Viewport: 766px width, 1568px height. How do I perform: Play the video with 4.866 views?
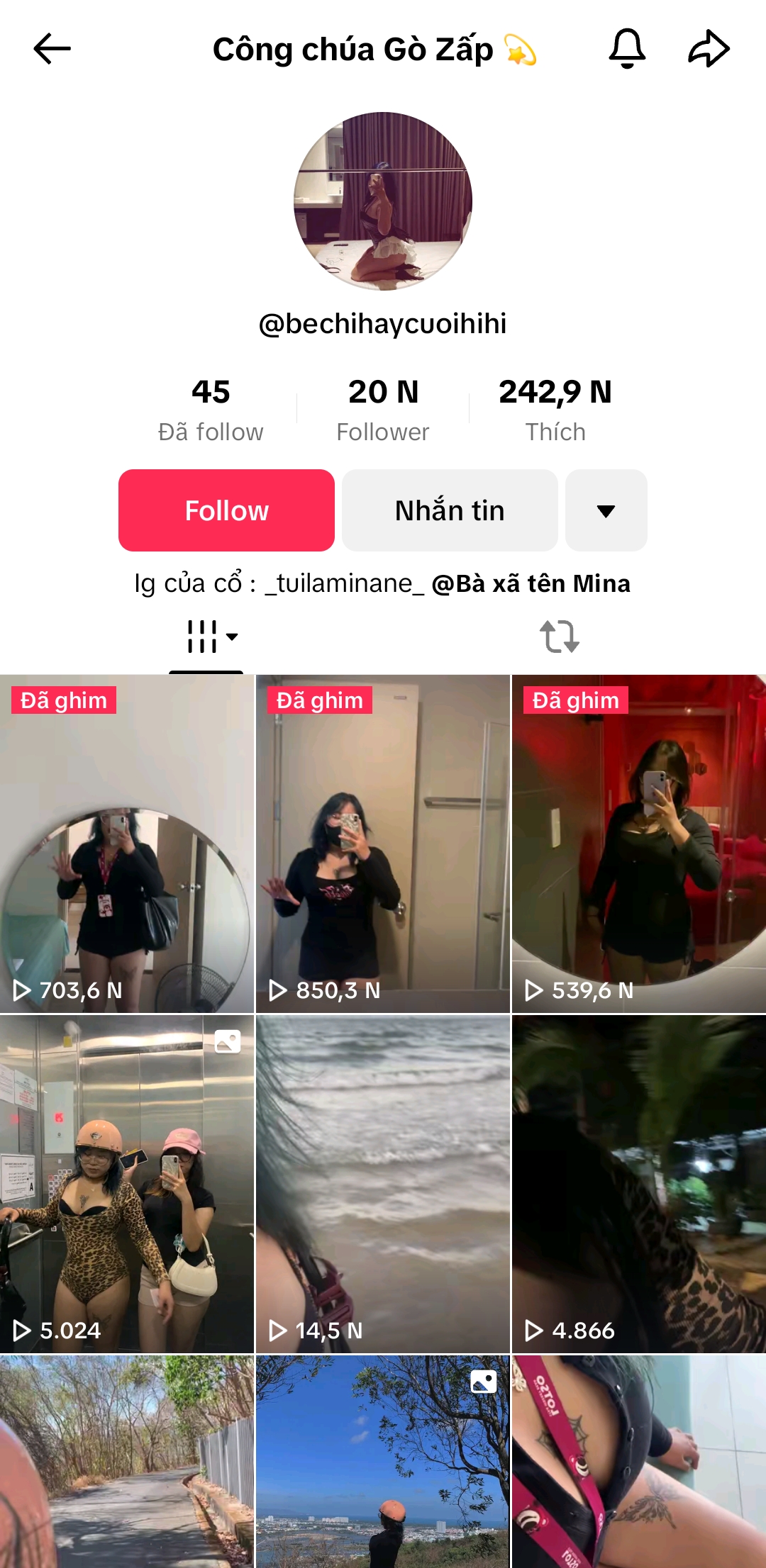tap(638, 1184)
